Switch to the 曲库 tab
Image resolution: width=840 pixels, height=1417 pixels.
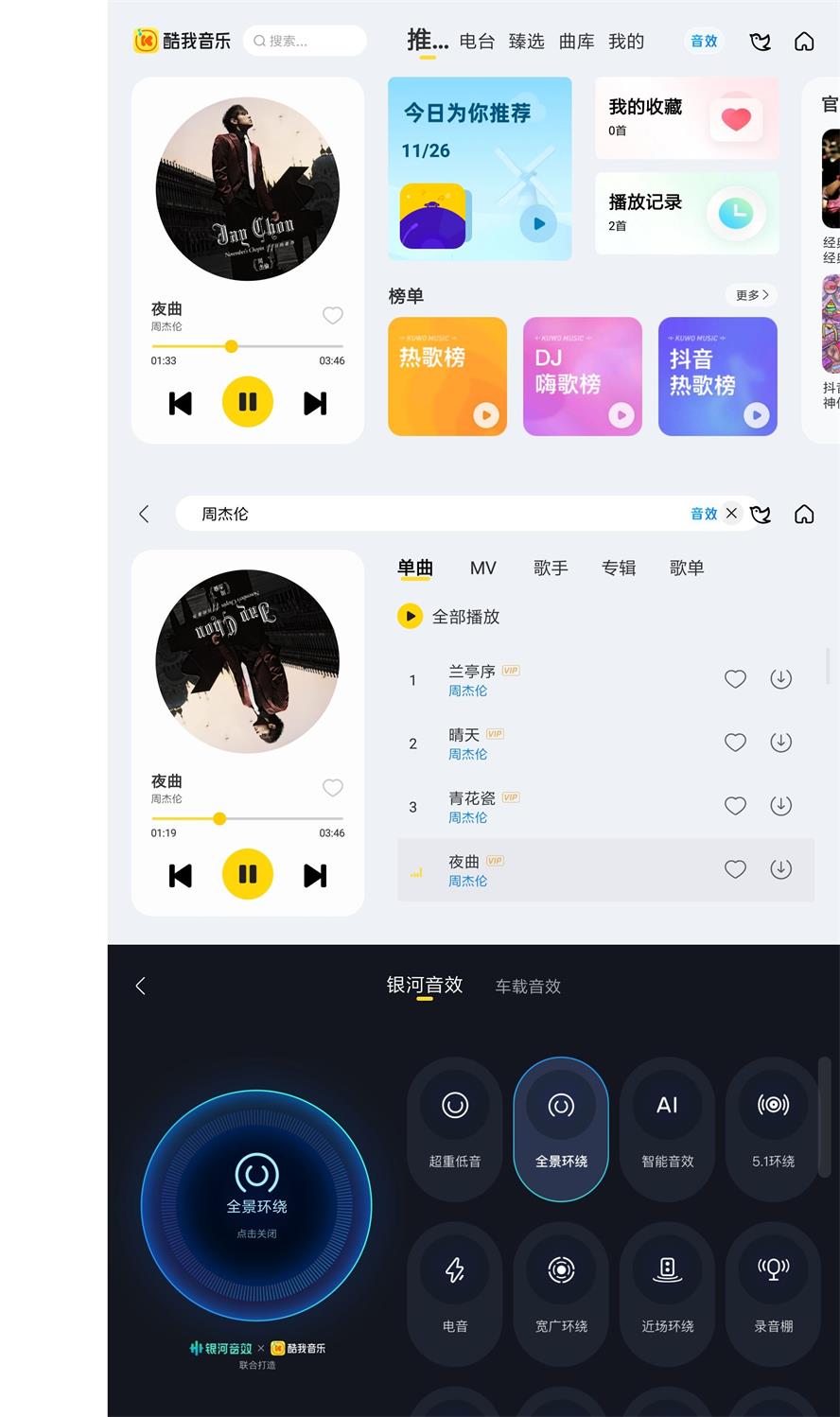576,42
